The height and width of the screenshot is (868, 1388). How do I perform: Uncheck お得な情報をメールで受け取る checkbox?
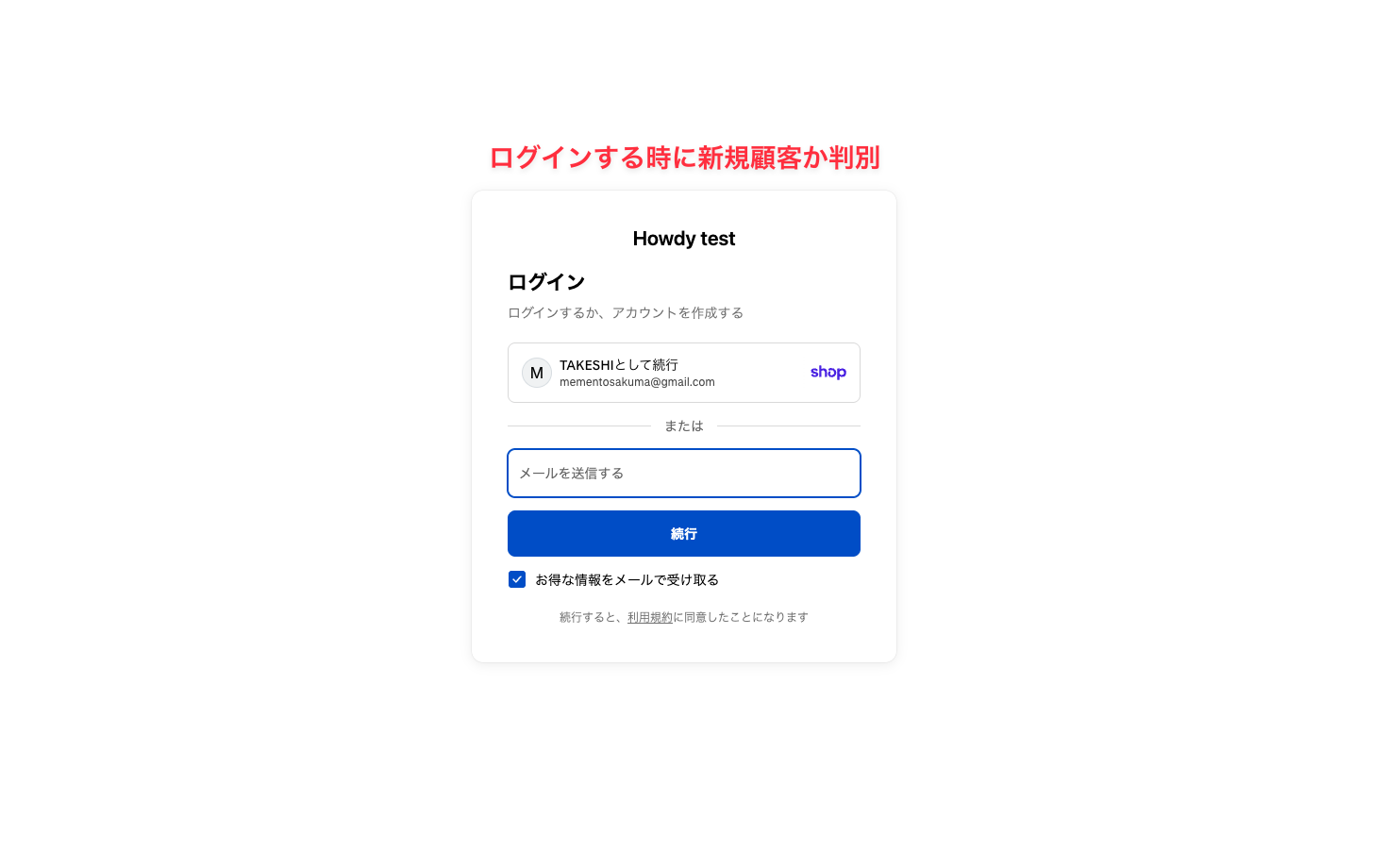tap(517, 579)
